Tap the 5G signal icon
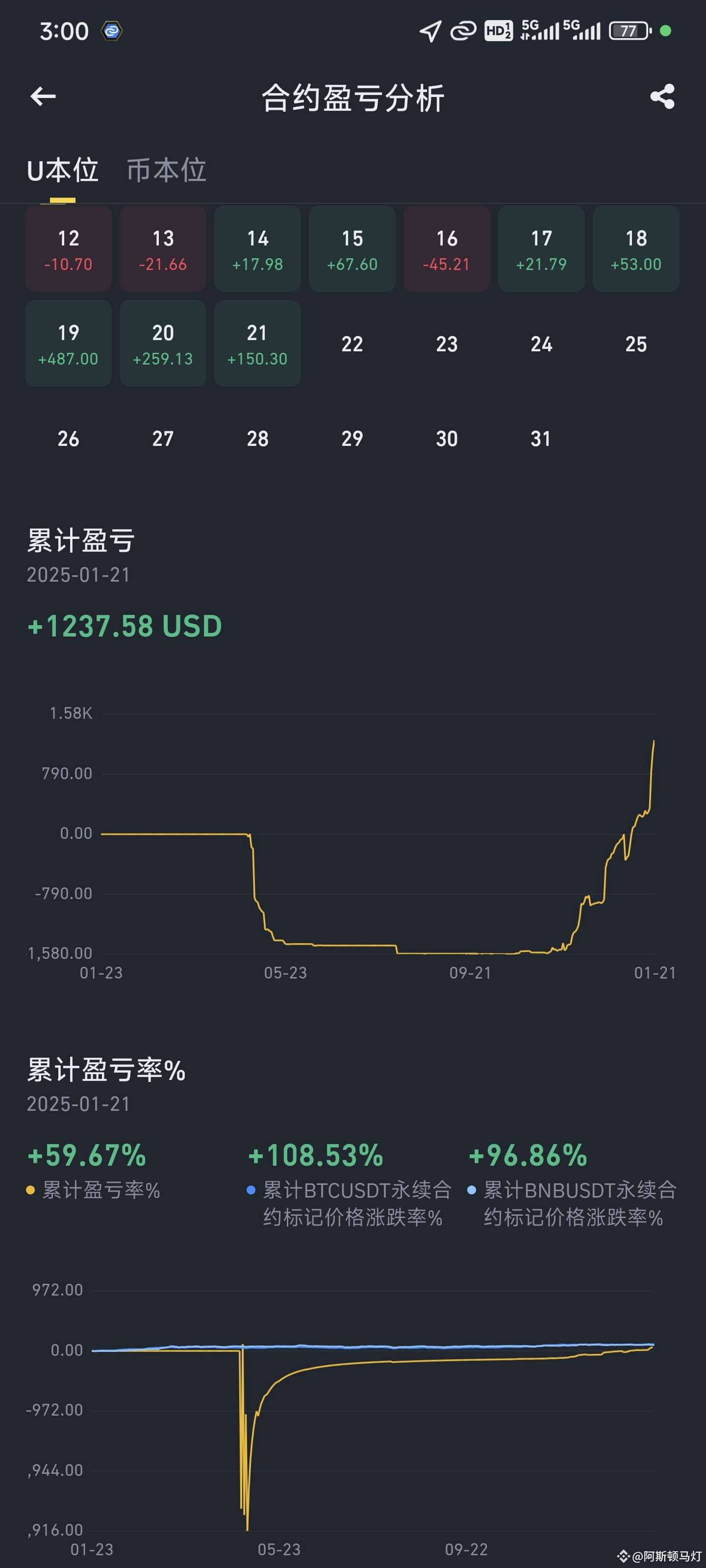 click(535, 30)
